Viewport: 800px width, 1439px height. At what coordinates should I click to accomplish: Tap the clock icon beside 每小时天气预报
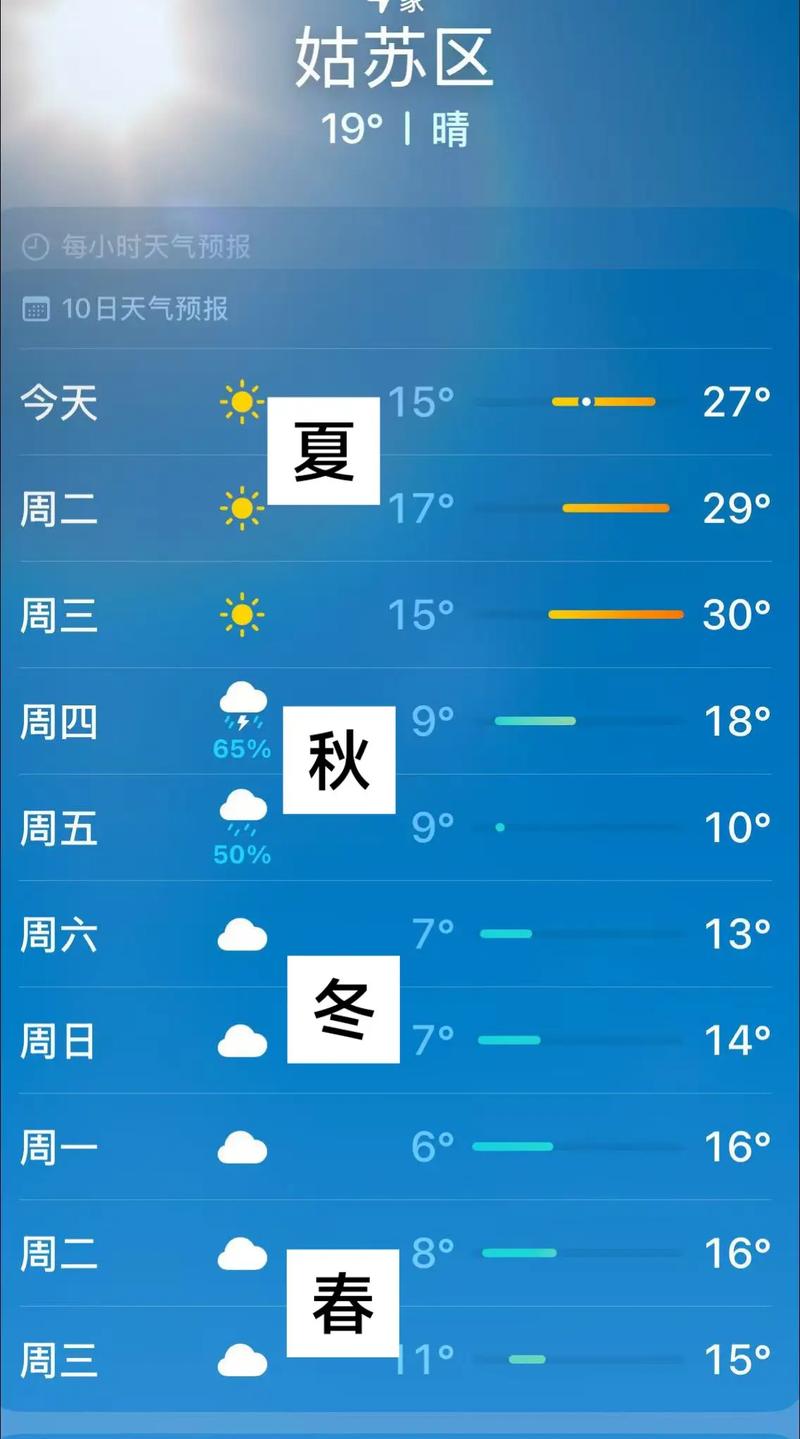[33, 245]
